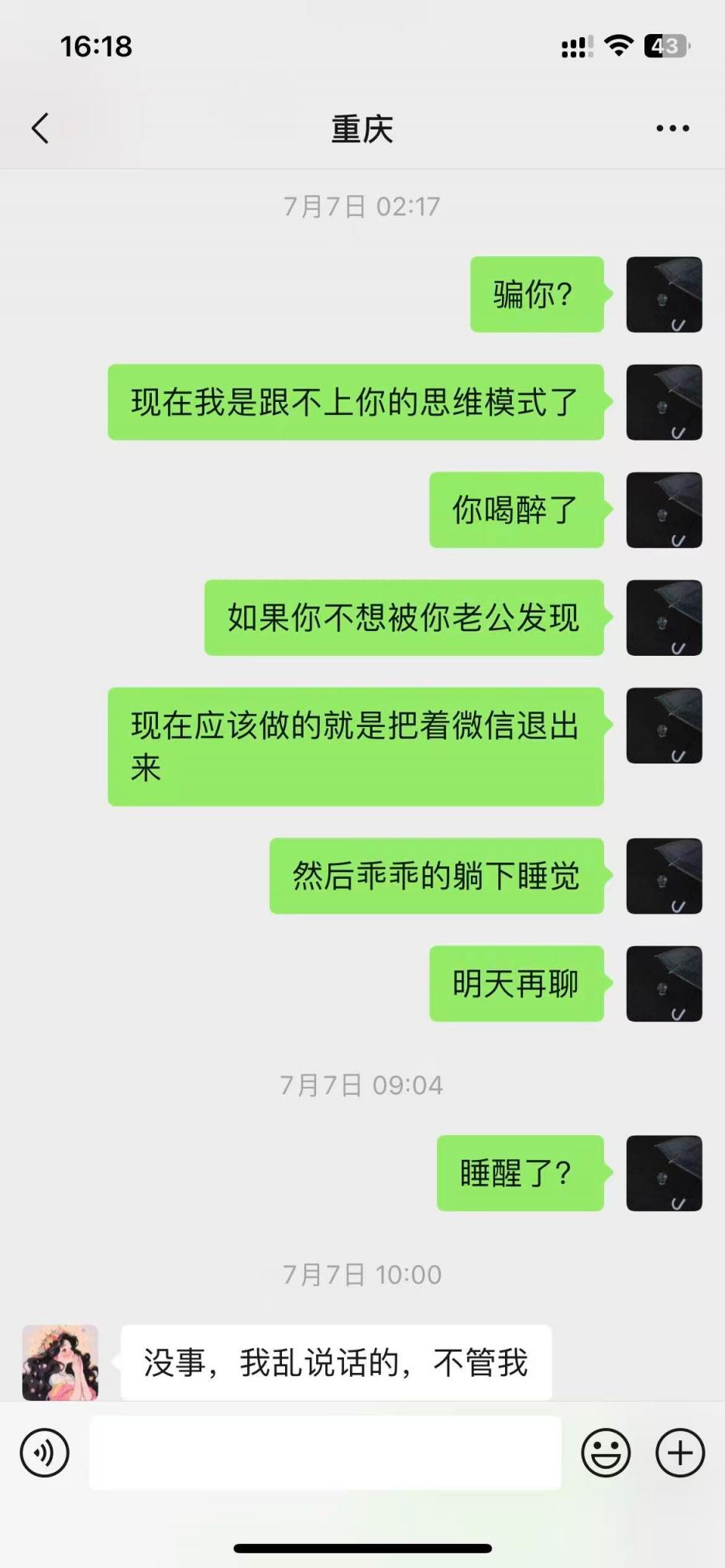Open the emoji sticker panel
This screenshot has height=1568, width=725.
click(x=606, y=1453)
